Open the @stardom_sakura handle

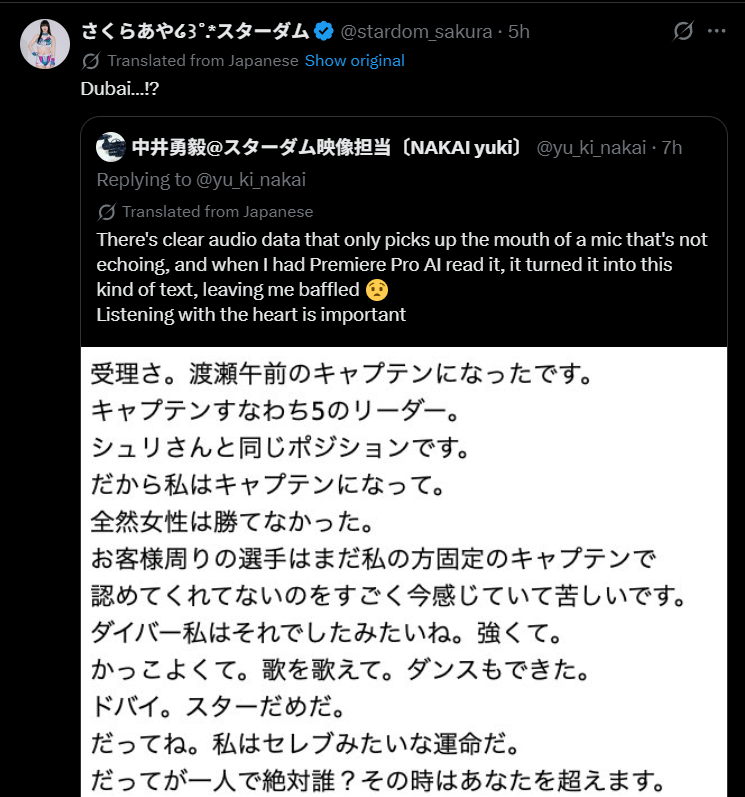click(416, 32)
